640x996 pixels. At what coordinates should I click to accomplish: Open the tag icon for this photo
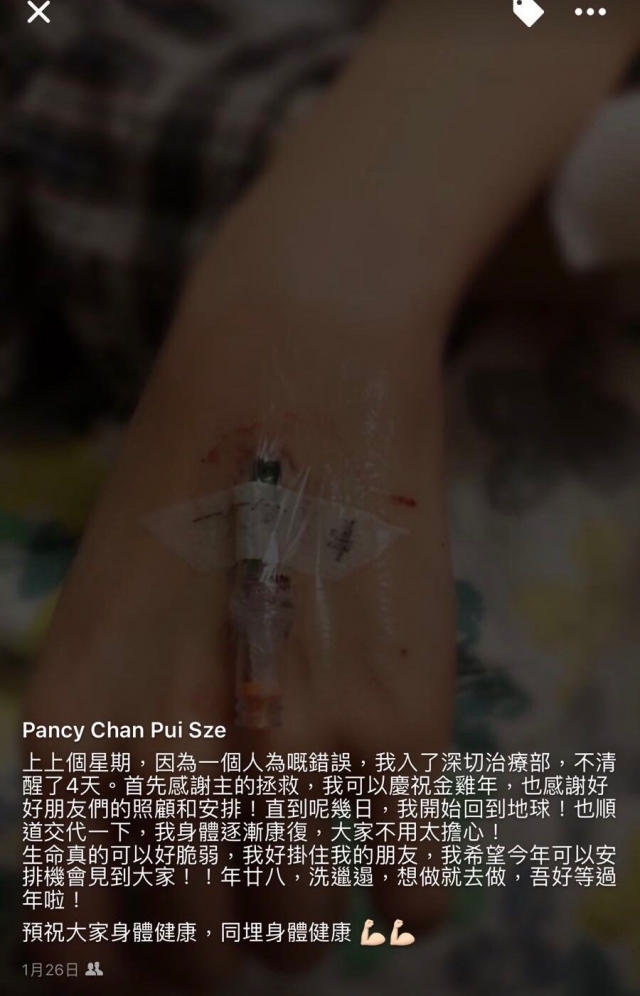[527, 11]
